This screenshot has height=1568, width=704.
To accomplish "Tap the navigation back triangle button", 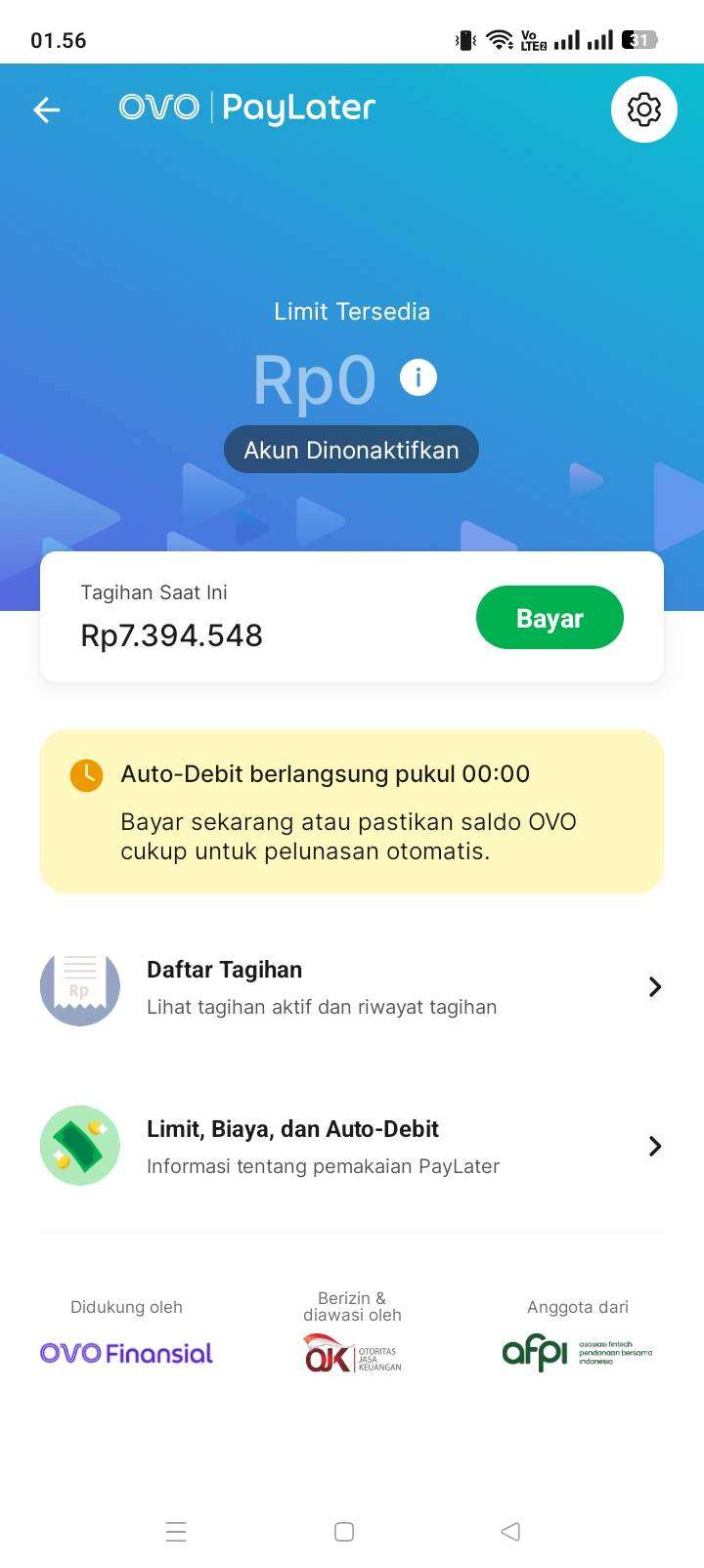I will pos(509,1532).
